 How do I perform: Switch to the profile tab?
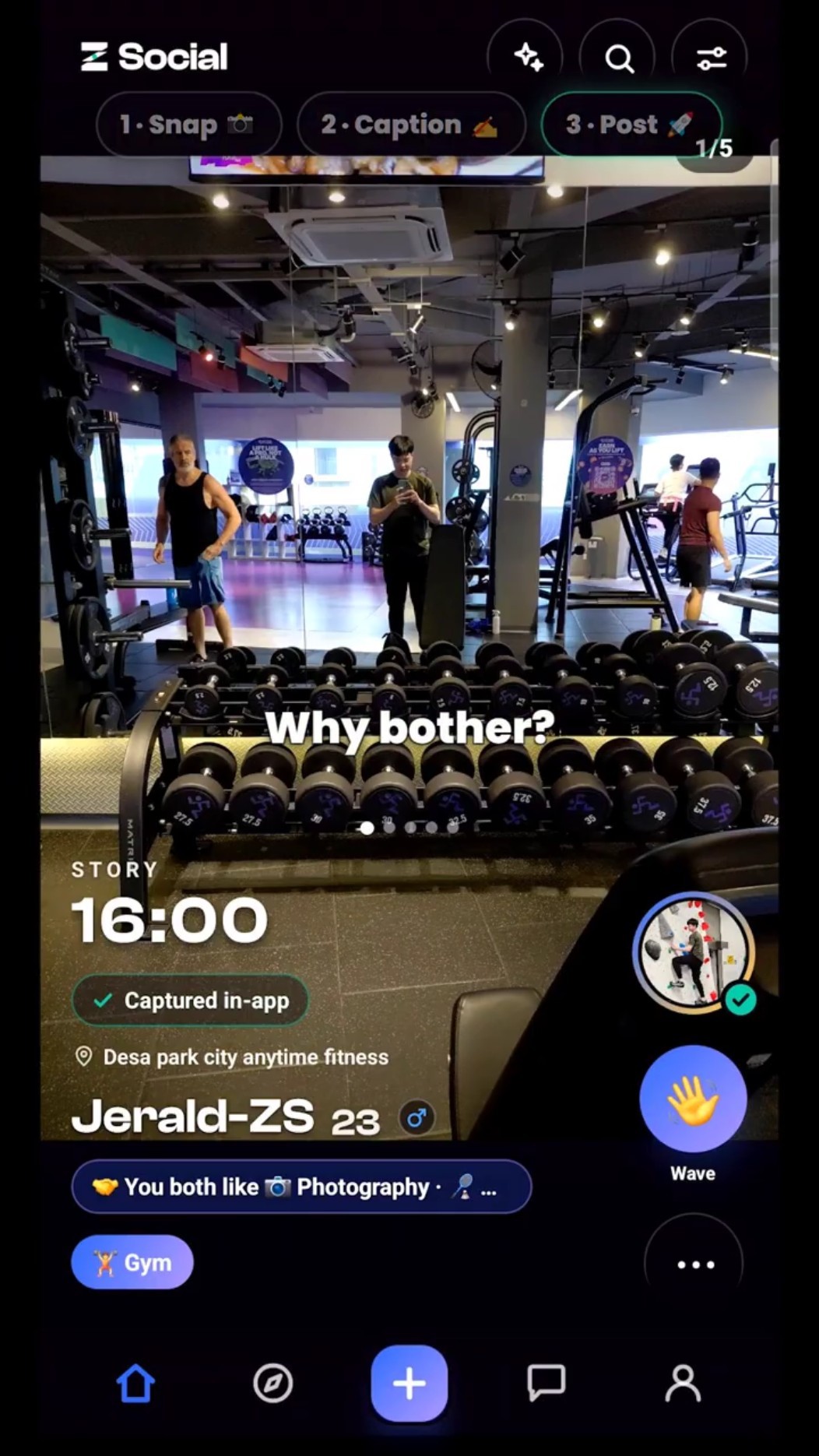coord(683,1384)
